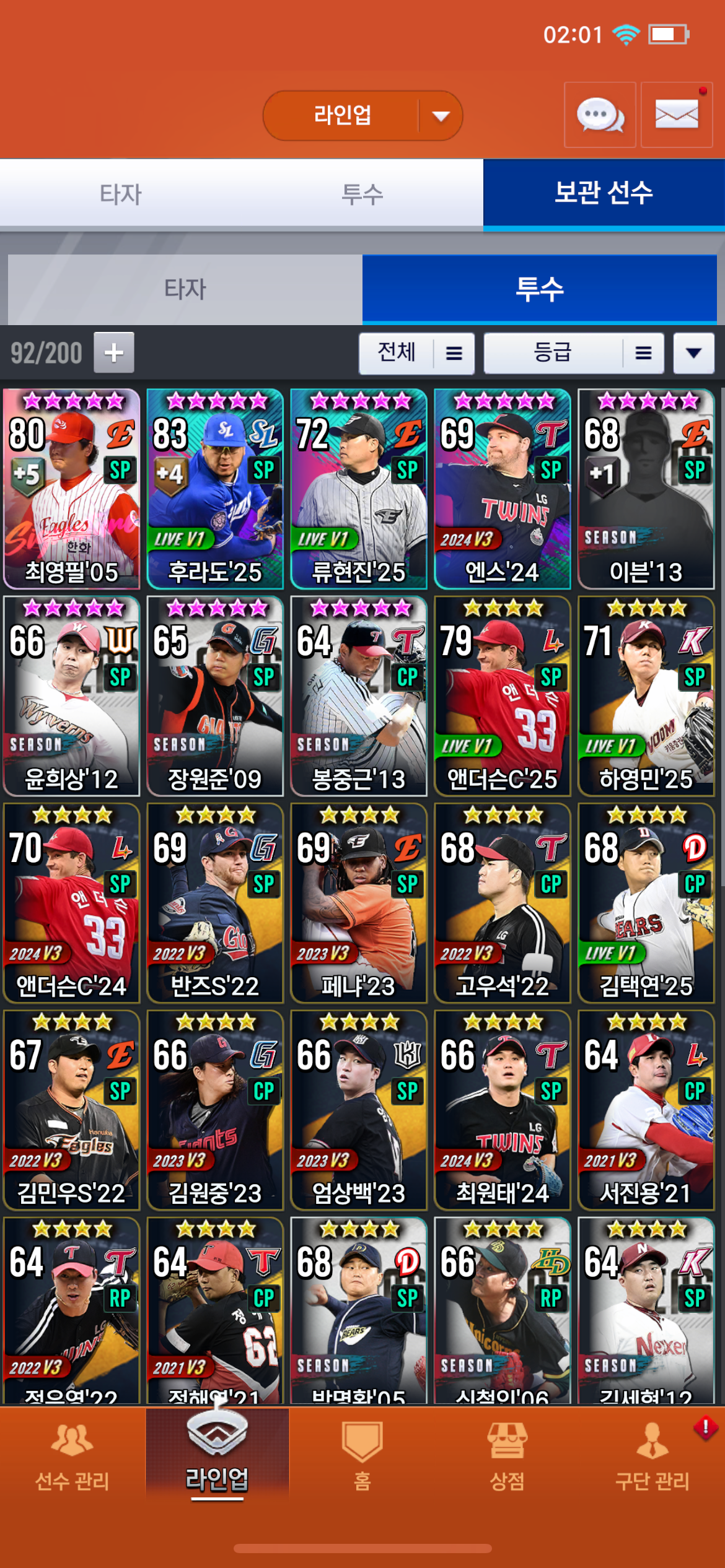
Task: Open the 상점 shop tab
Action: 507,1455
